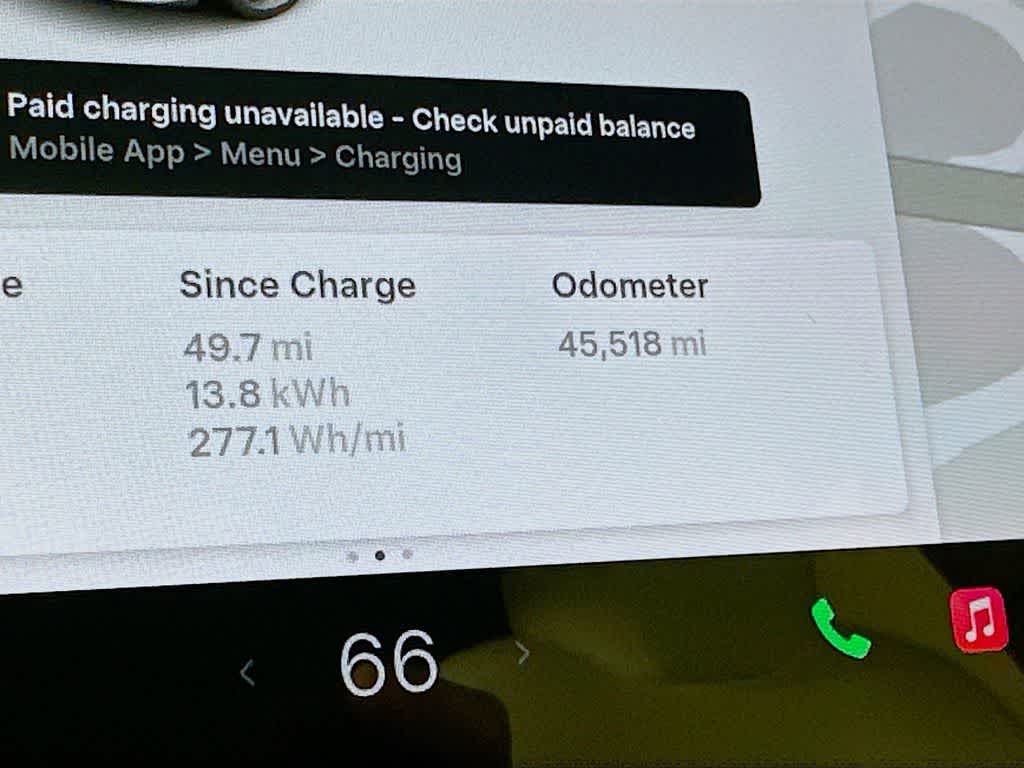Tap the trip card page indicator dots
This screenshot has height=768, width=1024.
click(x=379, y=555)
